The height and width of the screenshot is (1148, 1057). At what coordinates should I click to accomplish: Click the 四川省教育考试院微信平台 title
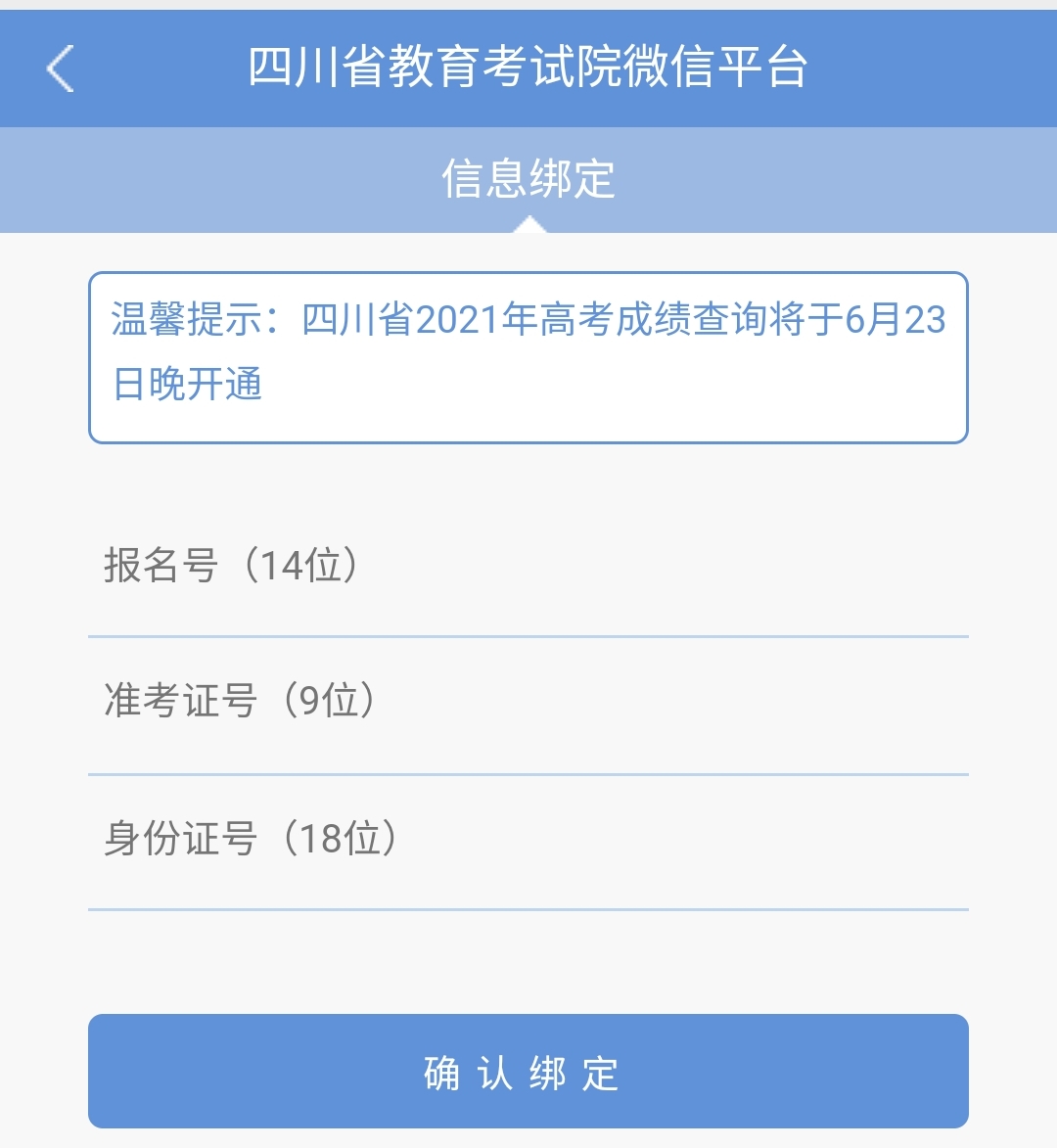[528, 69]
